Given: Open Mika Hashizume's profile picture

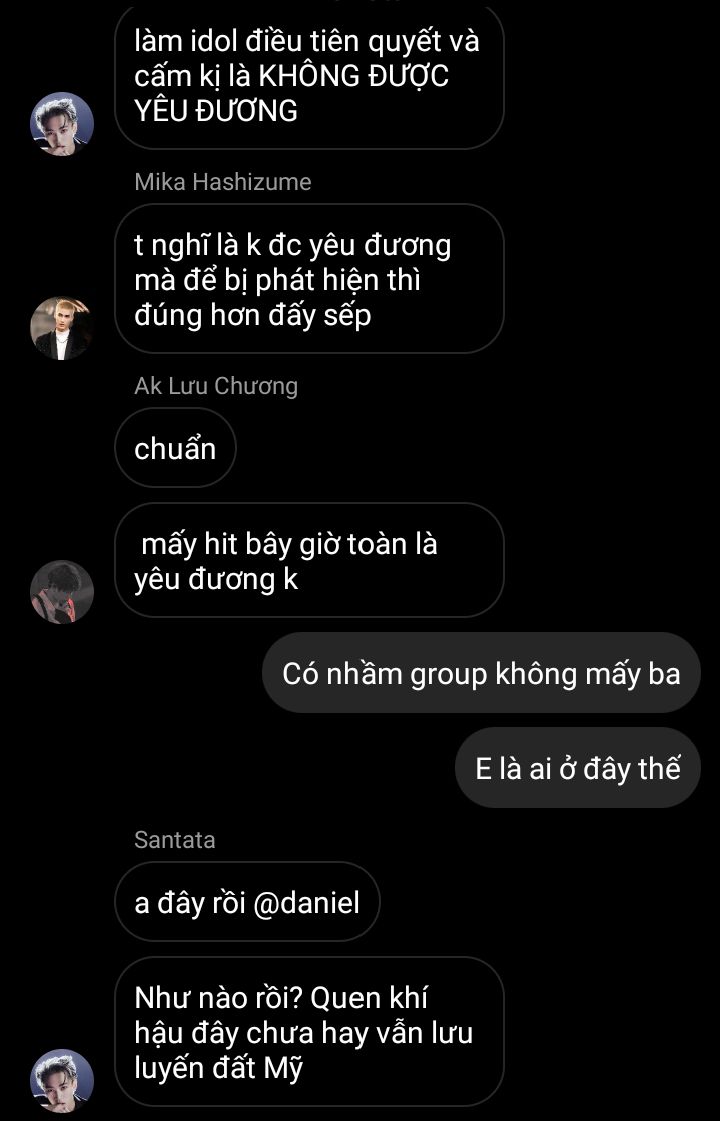Looking at the screenshot, I should pyautogui.click(x=61, y=328).
